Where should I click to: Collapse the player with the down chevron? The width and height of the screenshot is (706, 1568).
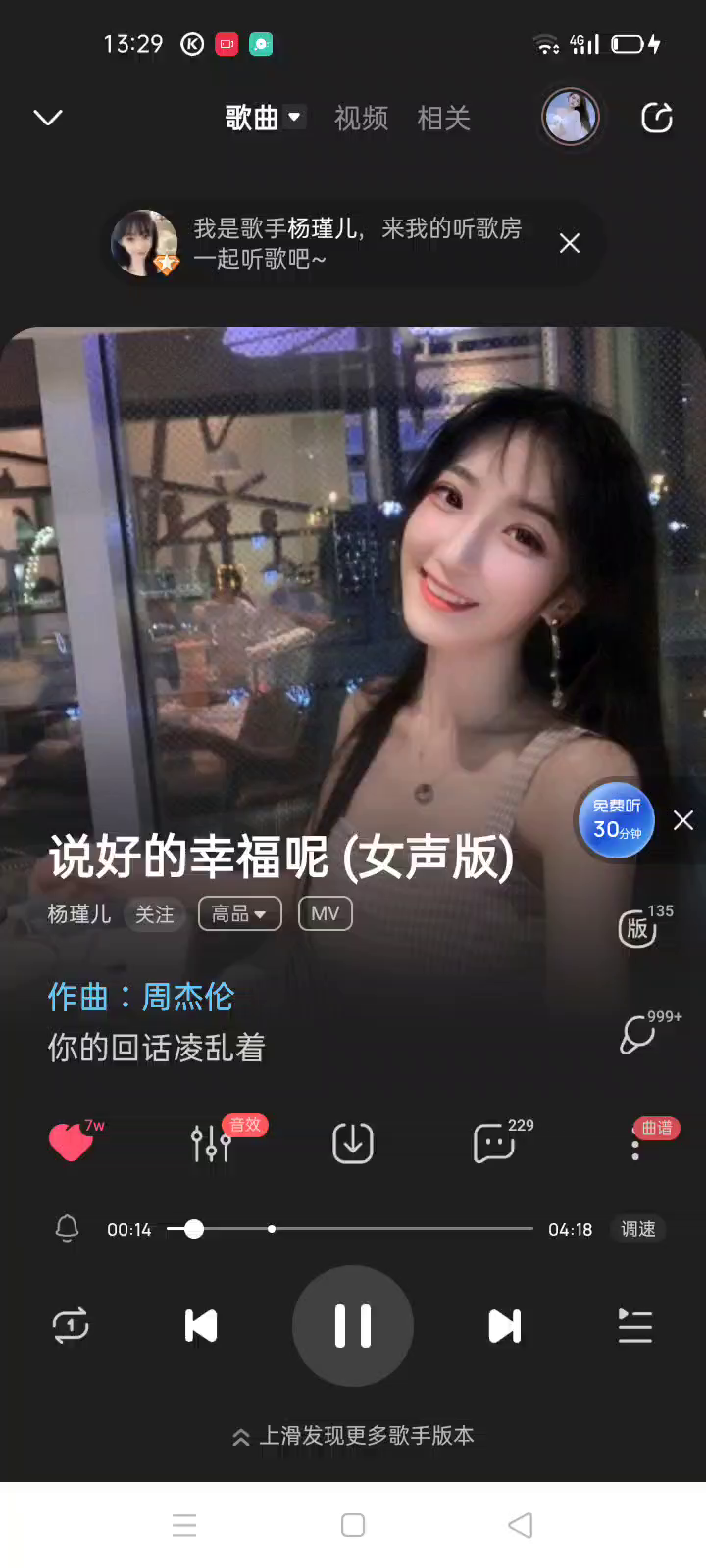tap(48, 119)
